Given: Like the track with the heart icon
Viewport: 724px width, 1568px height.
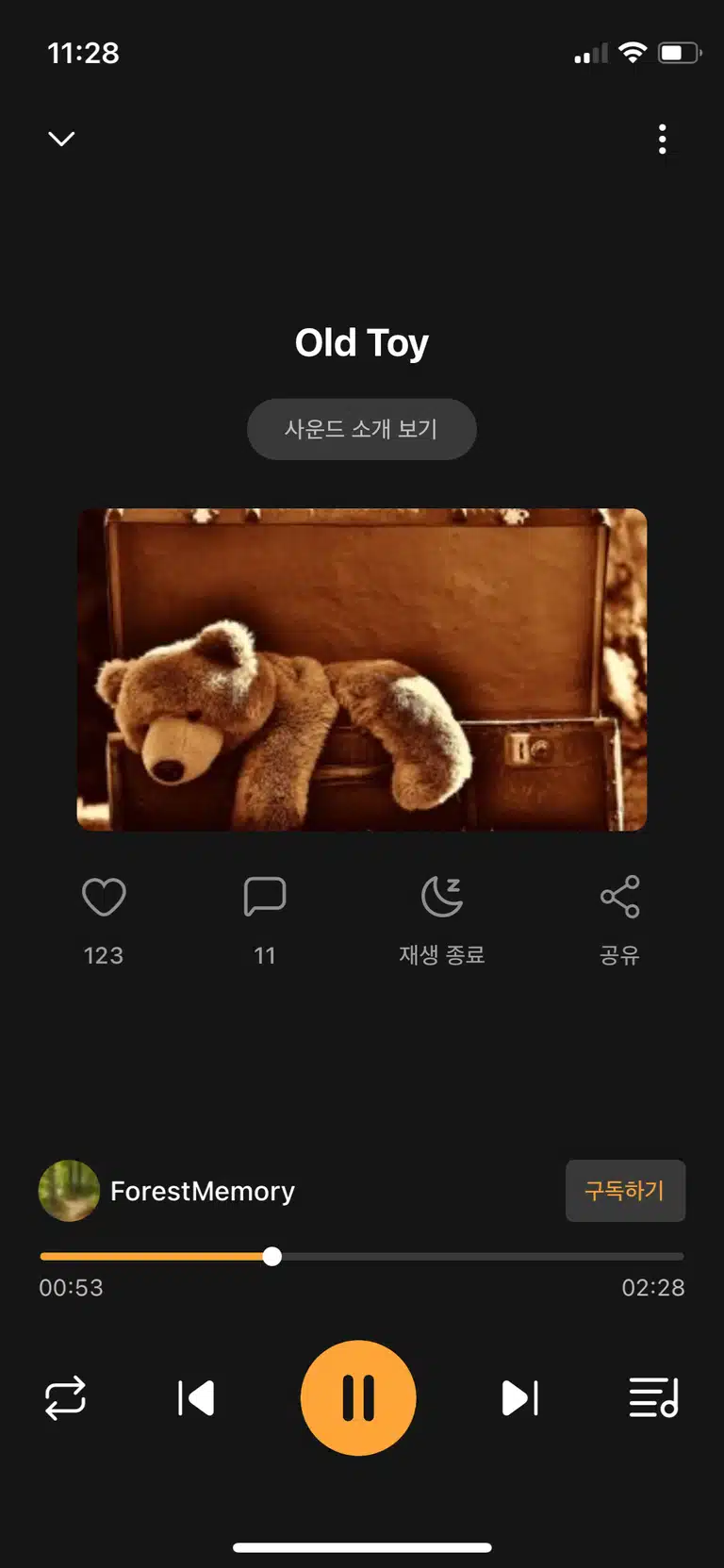Looking at the screenshot, I should (x=104, y=897).
